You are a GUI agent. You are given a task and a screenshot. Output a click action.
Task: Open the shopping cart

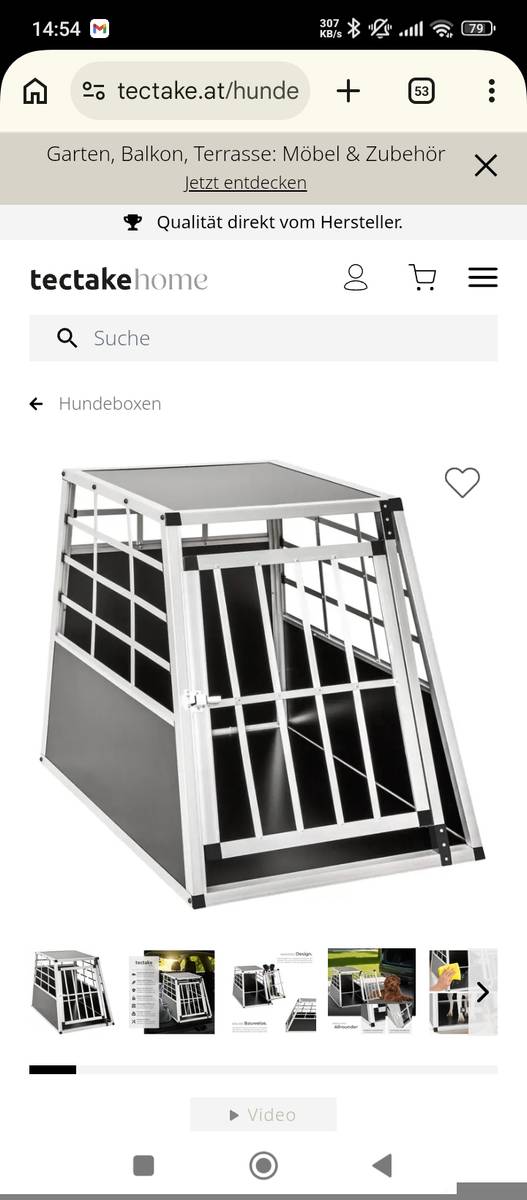[x=423, y=277]
